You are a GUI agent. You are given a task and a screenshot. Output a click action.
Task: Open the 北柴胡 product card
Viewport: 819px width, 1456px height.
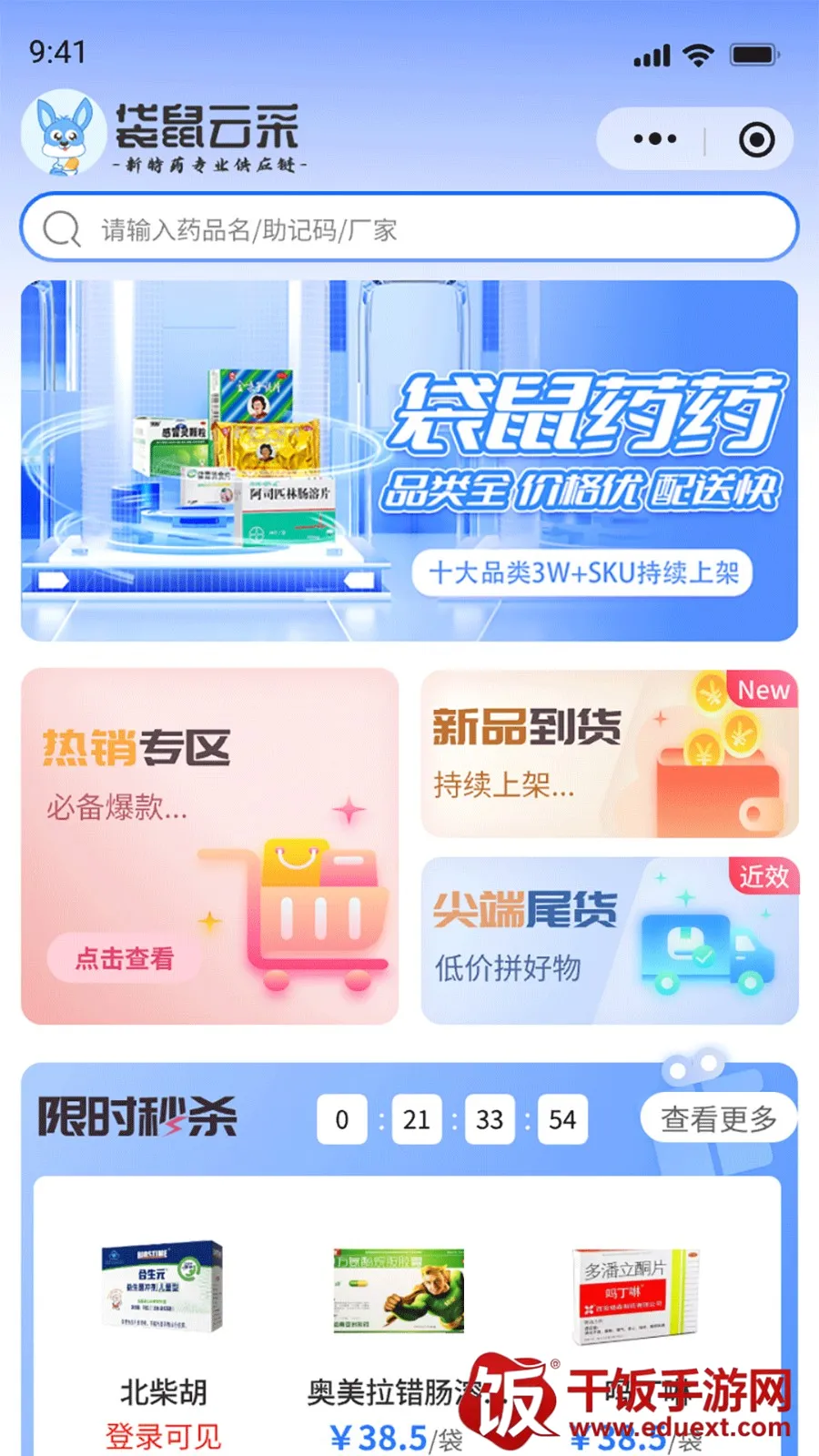[x=164, y=1329]
